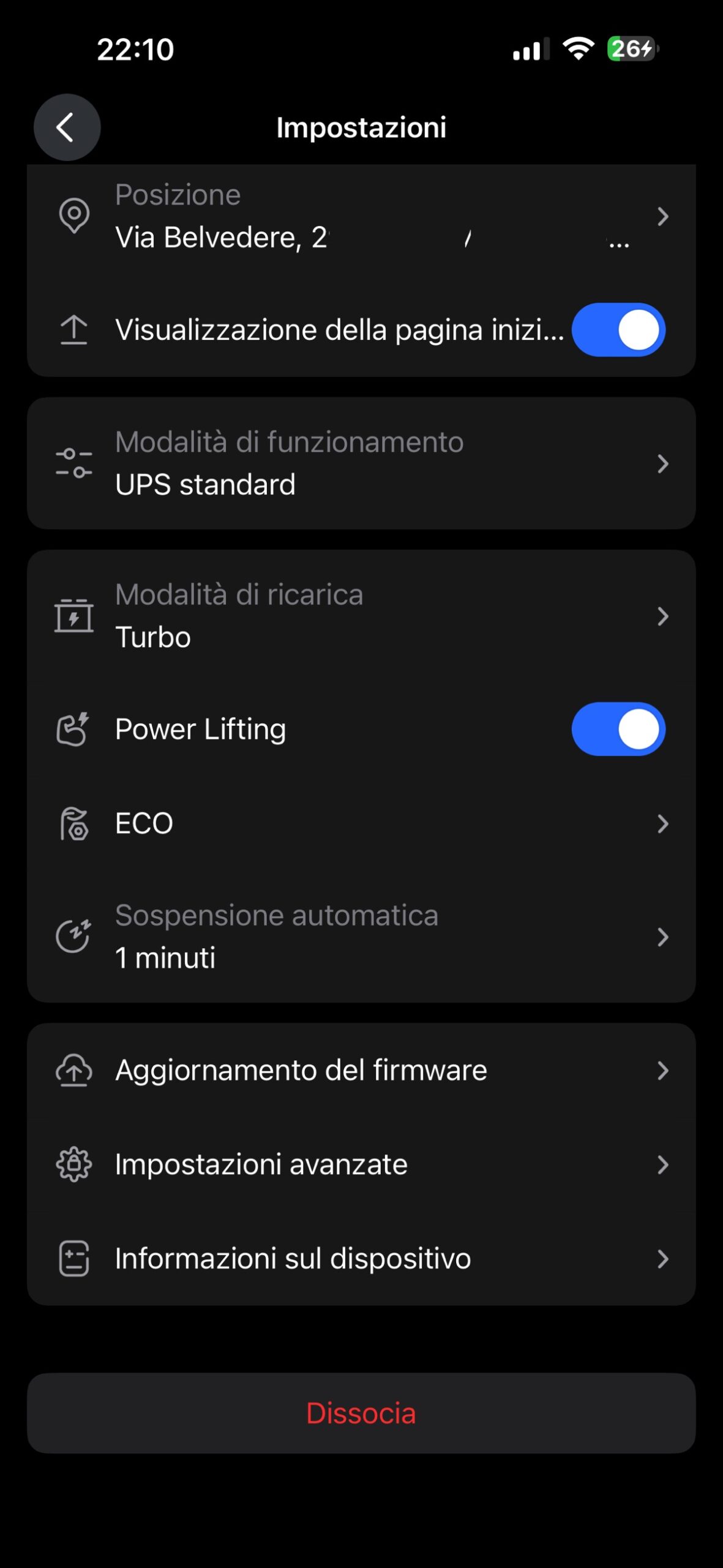Screen dimensions: 723x1568
Task: Go back from Impostazioni
Action: [x=67, y=127]
